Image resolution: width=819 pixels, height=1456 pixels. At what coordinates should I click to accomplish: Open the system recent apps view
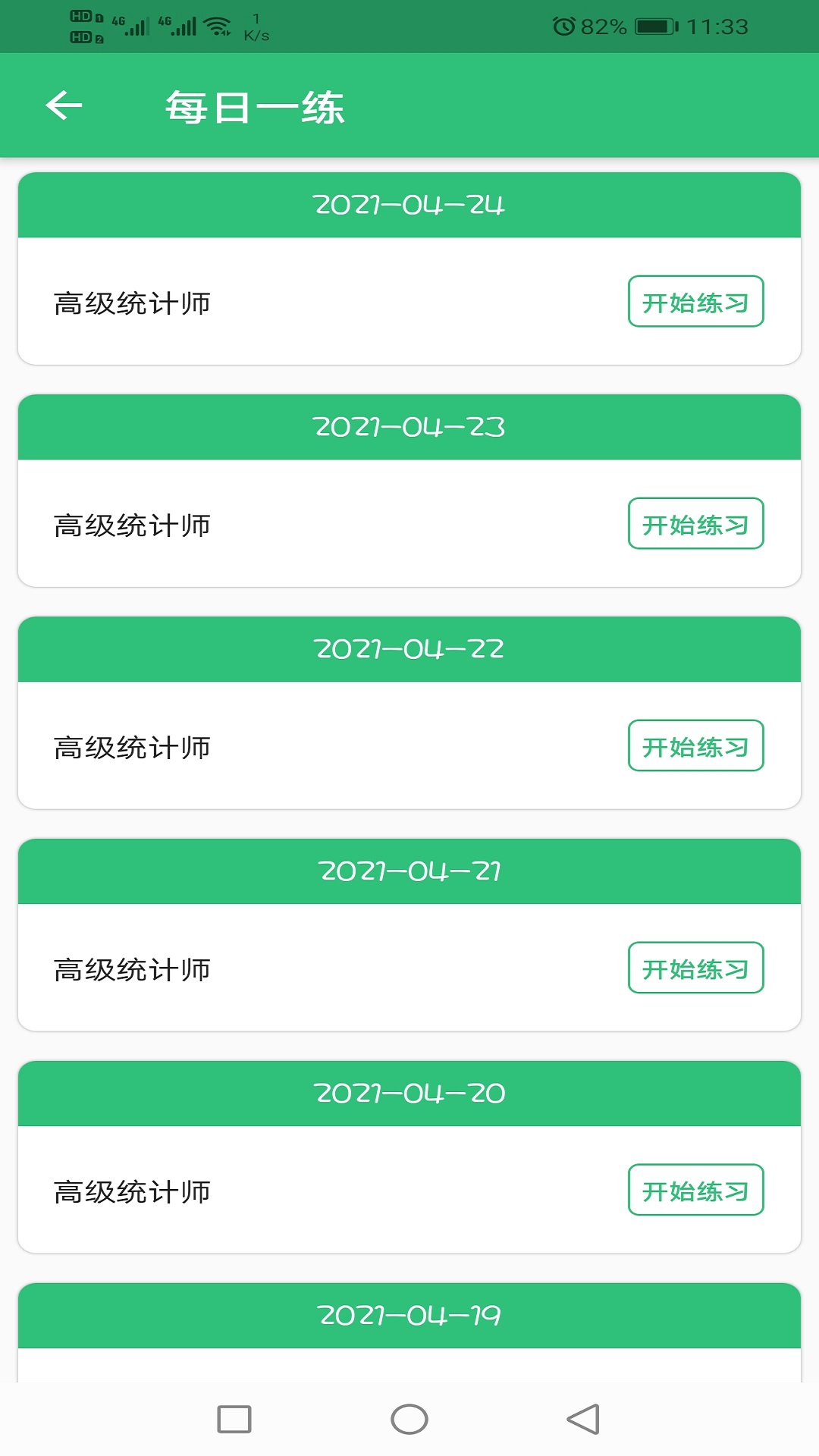(x=234, y=1419)
